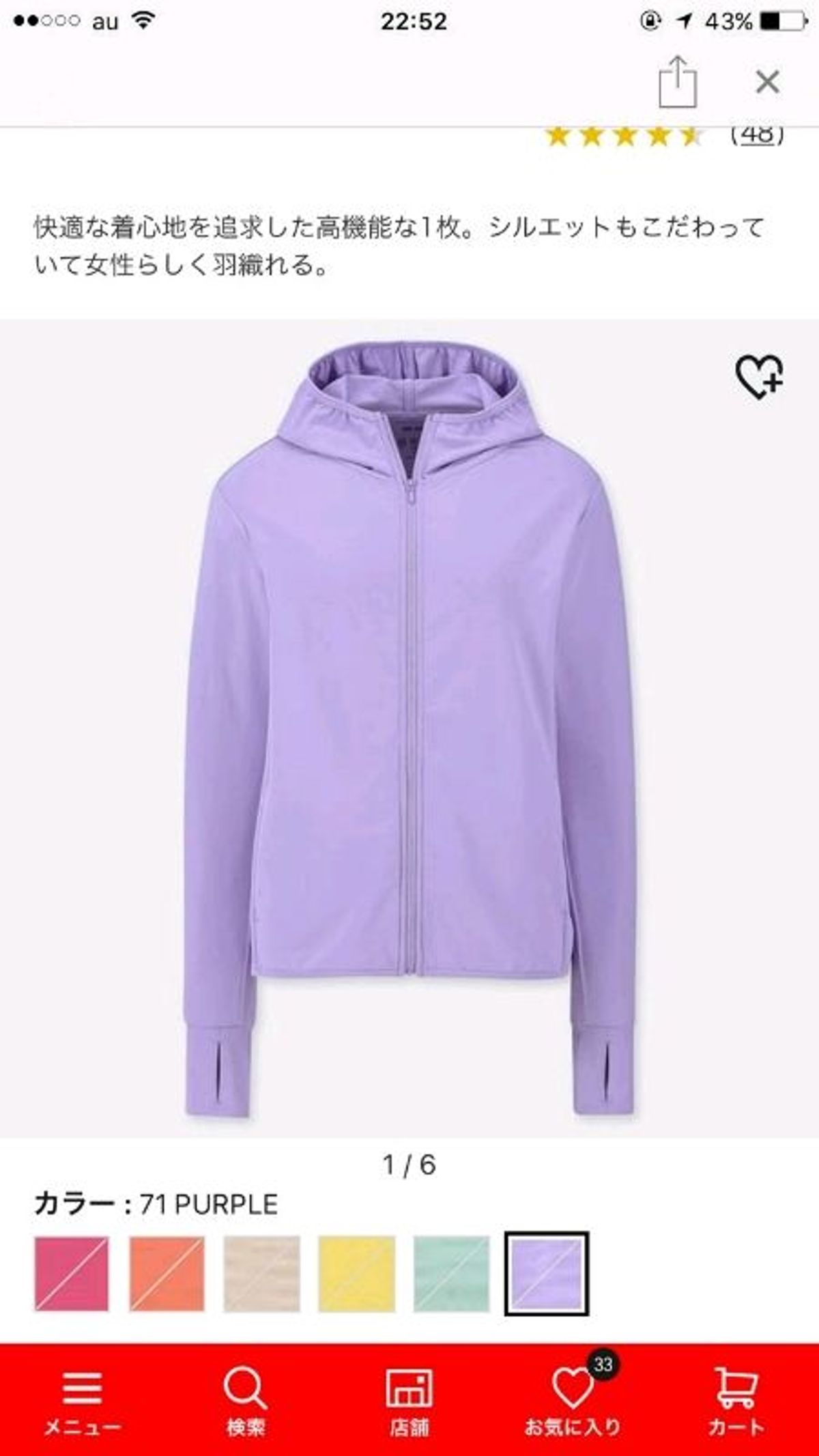This screenshot has height=1456, width=819.
Task: Open the カート cart tab
Action: [736, 1399]
